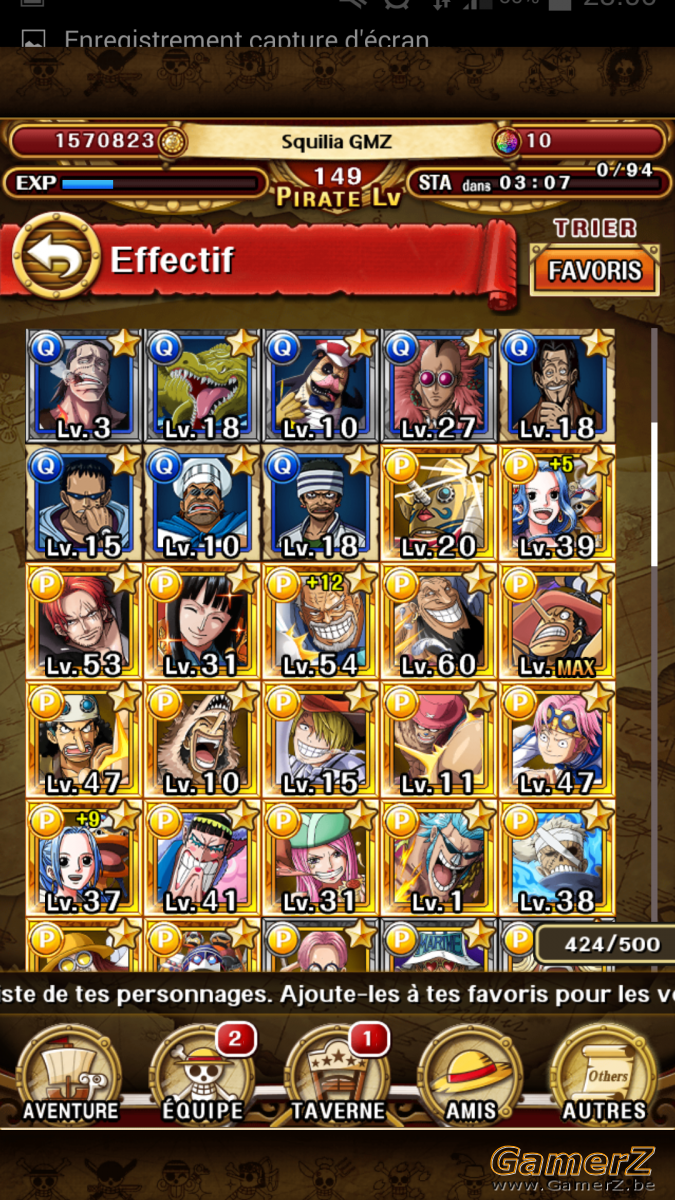Image resolution: width=675 pixels, height=1200 pixels.
Task: Tap the FAVORIS sort button
Action: [594, 271]
